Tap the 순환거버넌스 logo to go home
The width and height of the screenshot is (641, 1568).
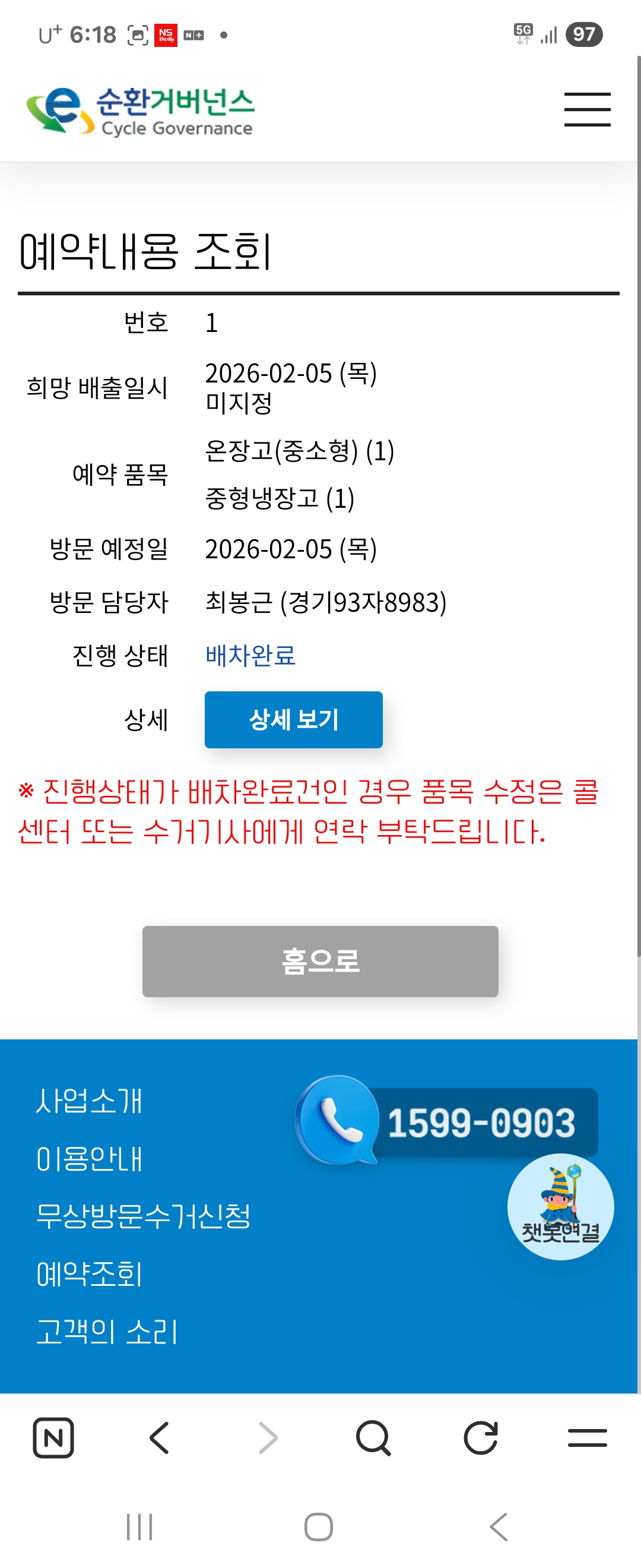point(141,111)
